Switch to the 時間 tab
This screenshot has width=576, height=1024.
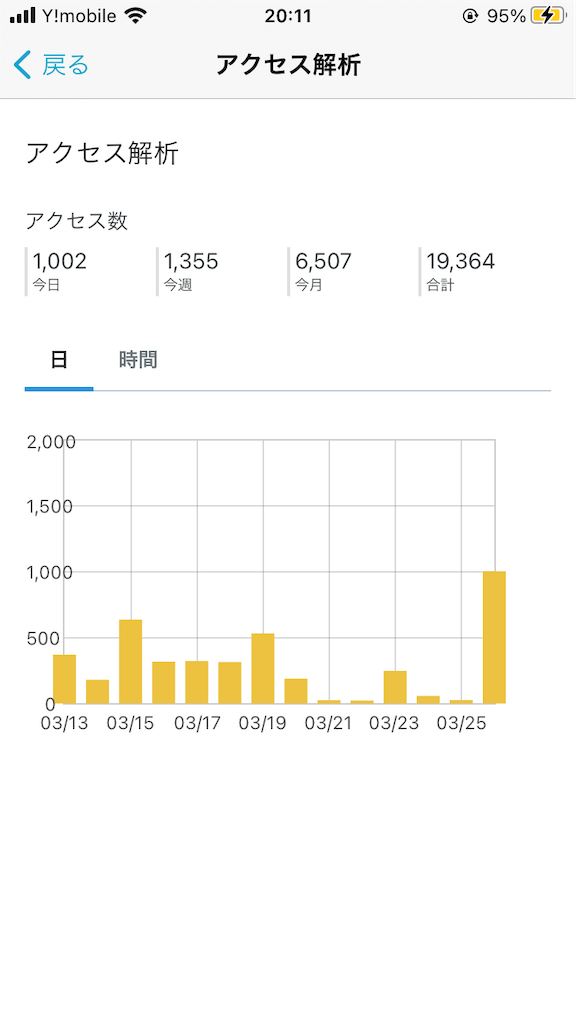click(x=138, y=360)
